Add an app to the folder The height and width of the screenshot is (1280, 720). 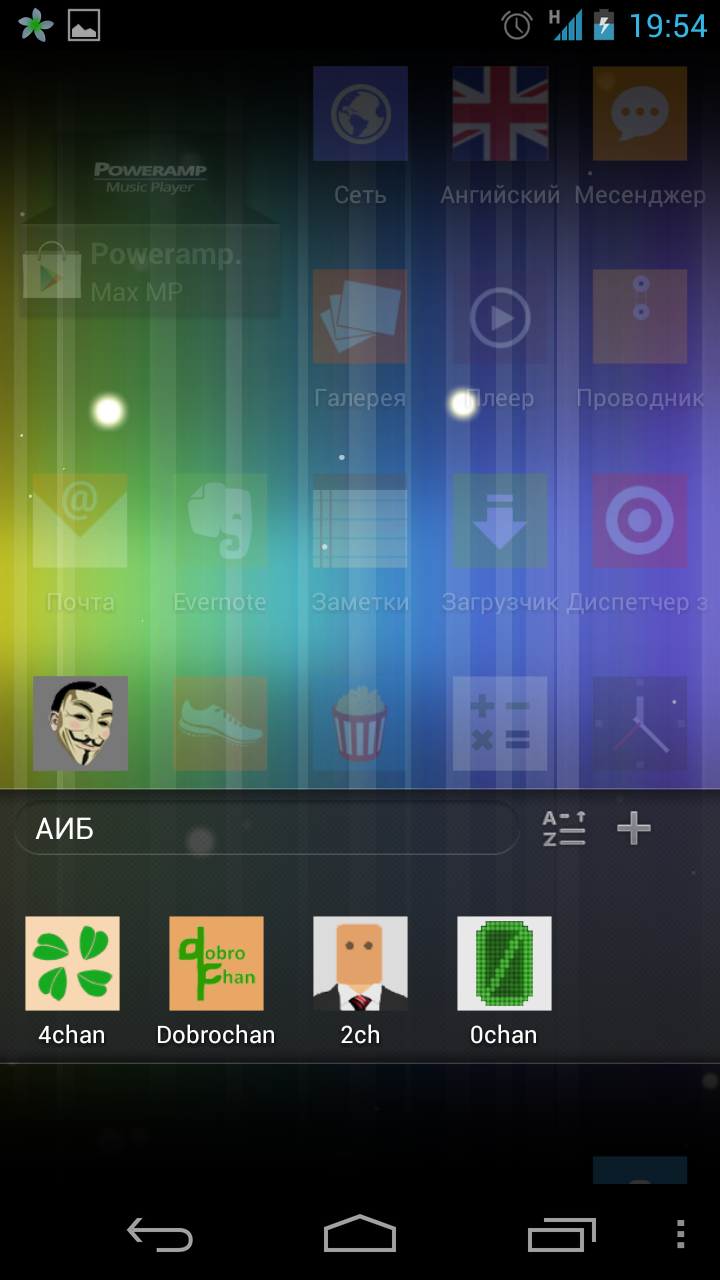[x=634, y=828]
